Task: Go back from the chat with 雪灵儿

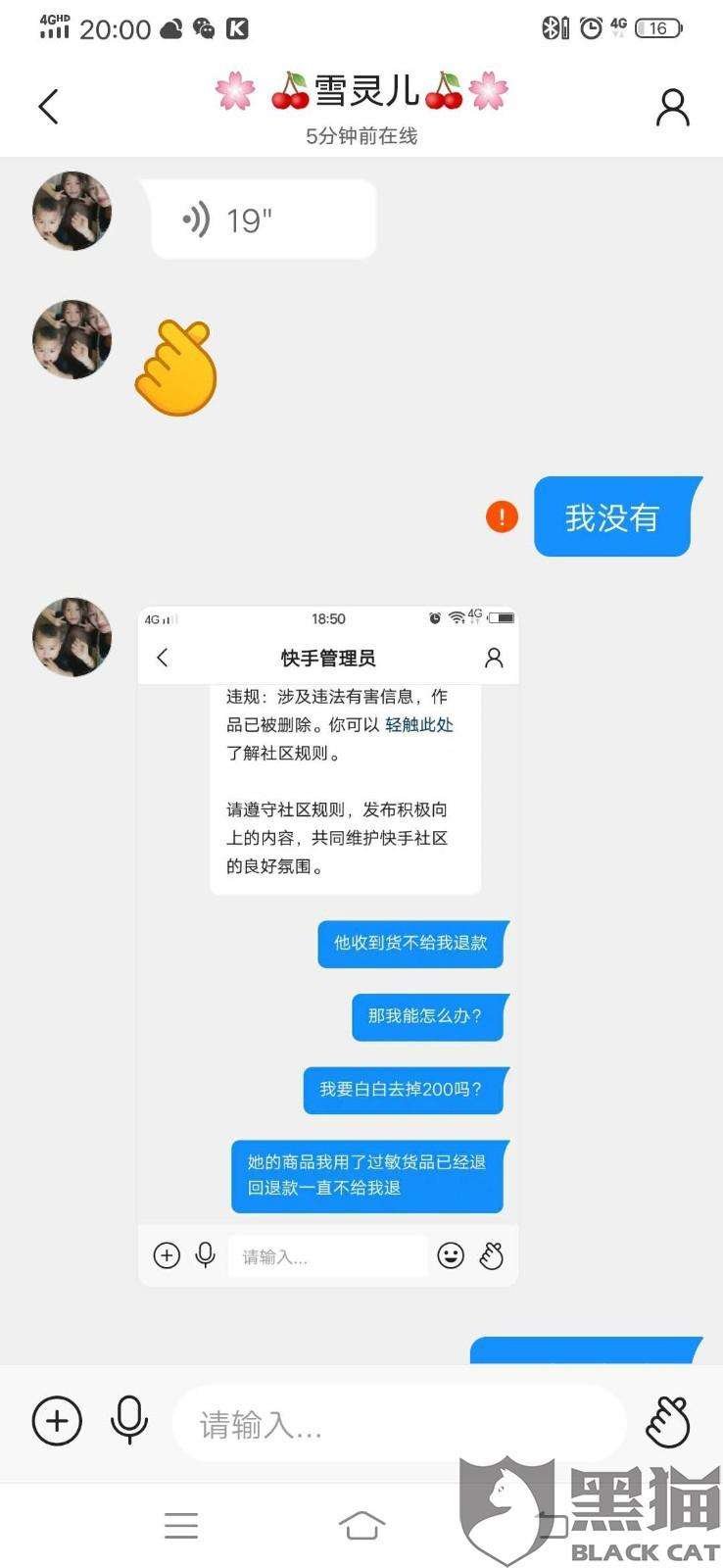Action: click(x=49, y=107)
